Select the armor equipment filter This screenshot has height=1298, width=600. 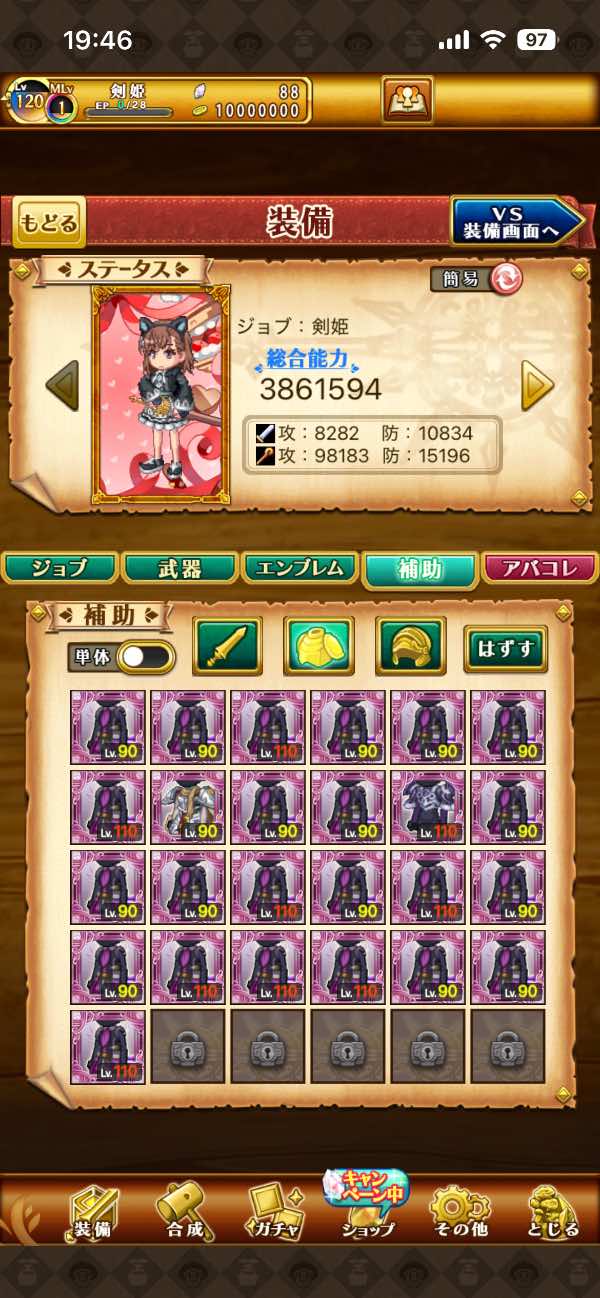coord(319,646)
